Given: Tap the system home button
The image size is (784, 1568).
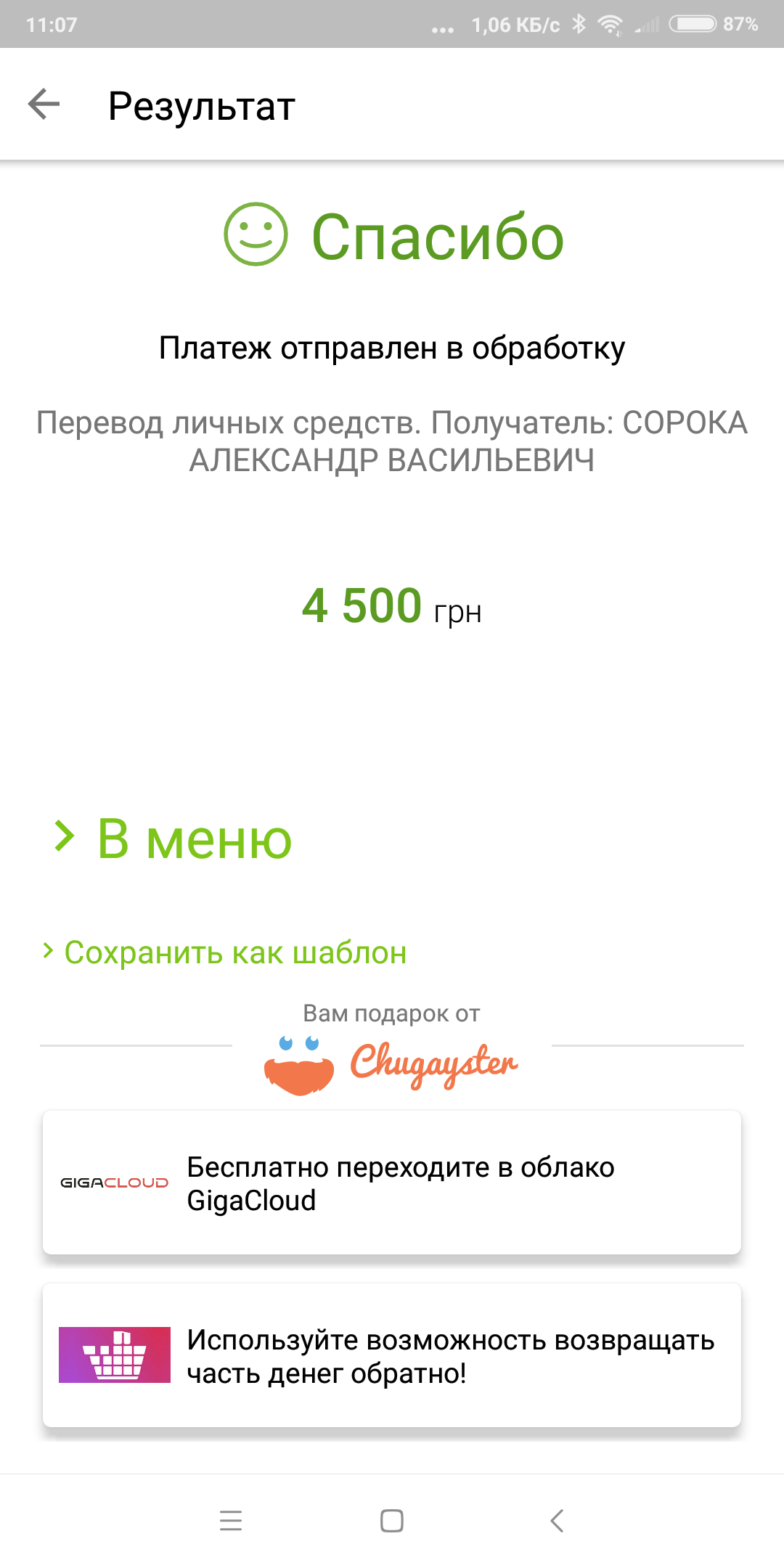Looking at the screenshot, I should pyautogui.click(x=392, y=1520).
